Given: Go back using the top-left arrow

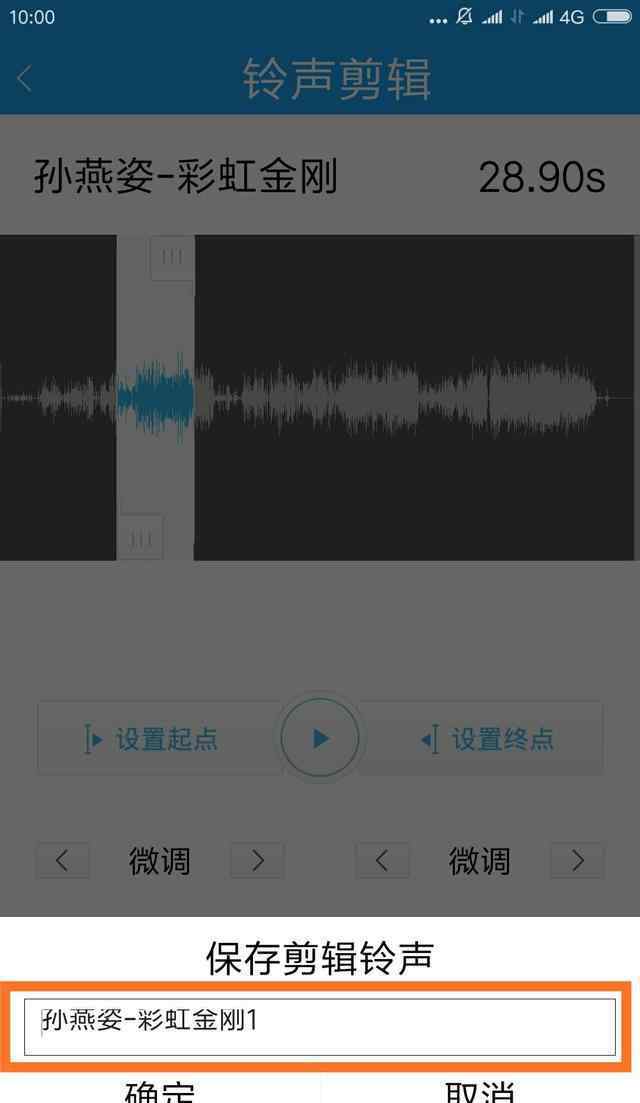Looking at the screenshot, I should point(25,78).
